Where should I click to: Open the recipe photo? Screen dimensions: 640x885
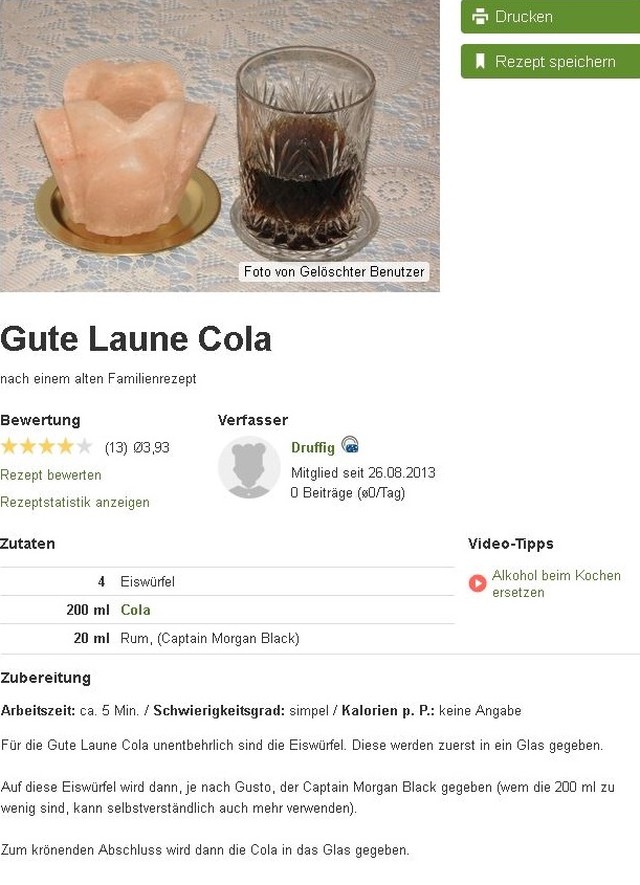click(x=219, y=145)
